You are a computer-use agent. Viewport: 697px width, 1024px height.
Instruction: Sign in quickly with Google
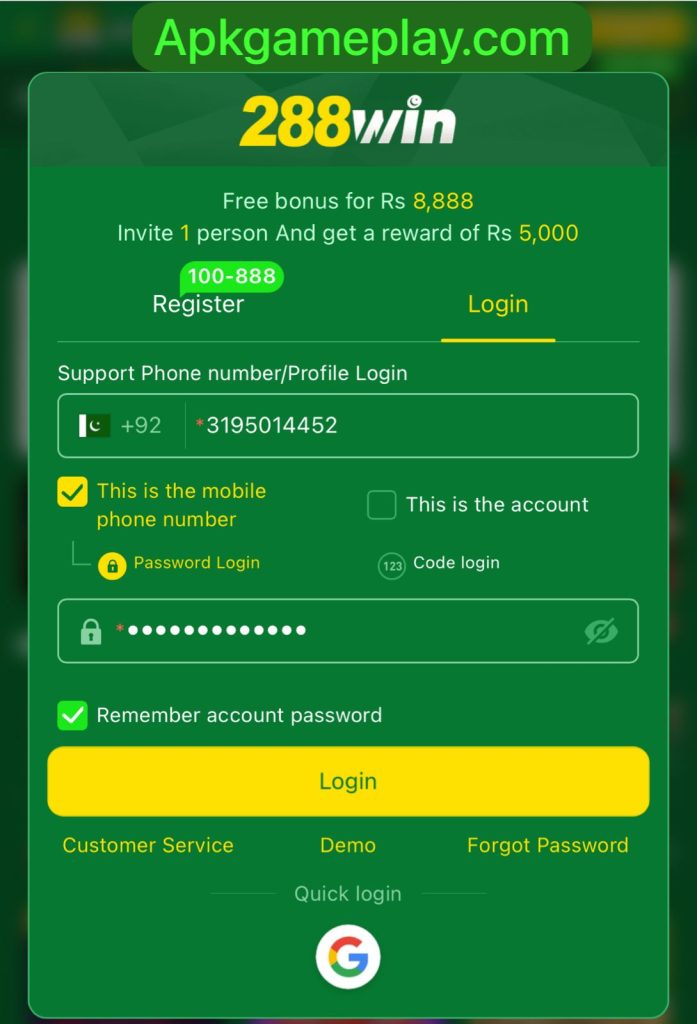348,957
